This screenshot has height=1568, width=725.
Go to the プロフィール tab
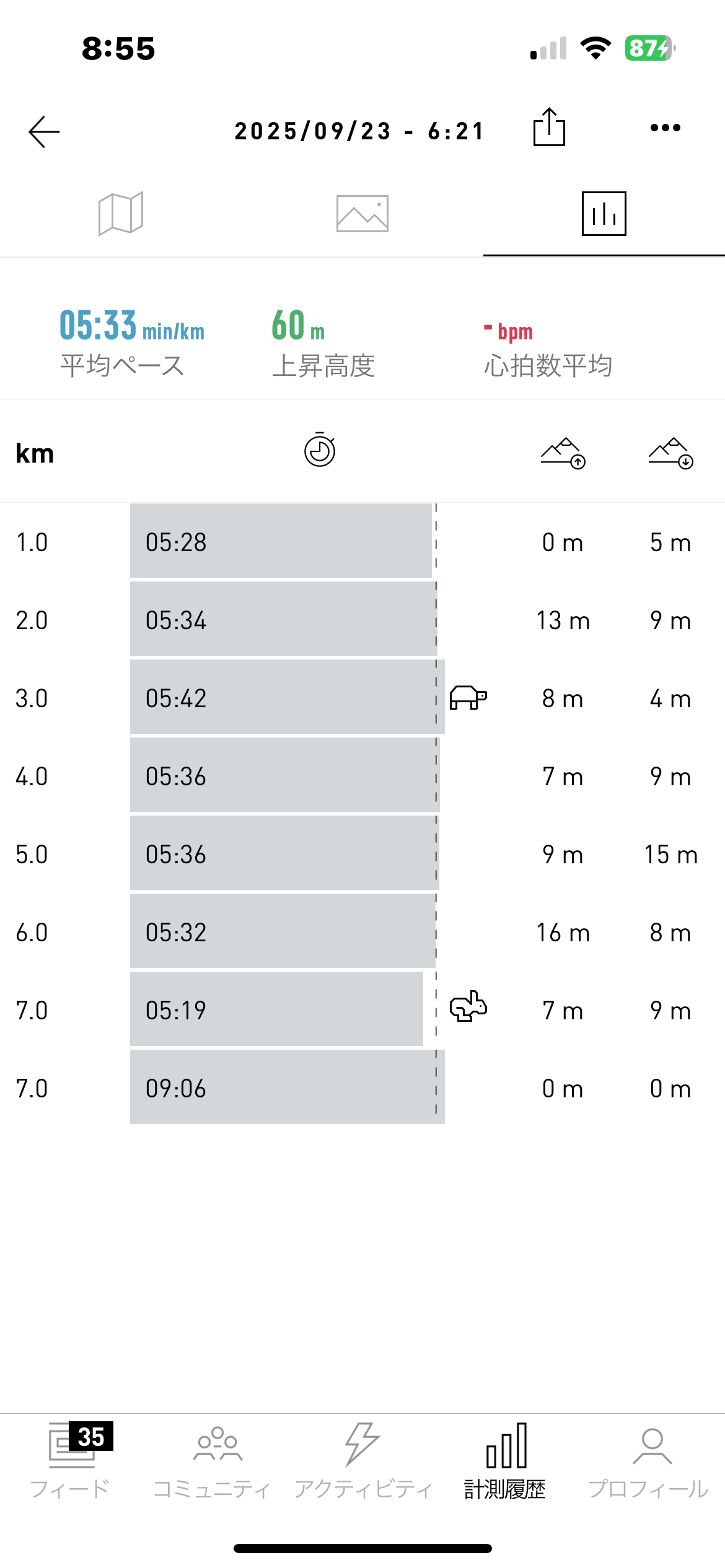click(x=648, y=1461)
